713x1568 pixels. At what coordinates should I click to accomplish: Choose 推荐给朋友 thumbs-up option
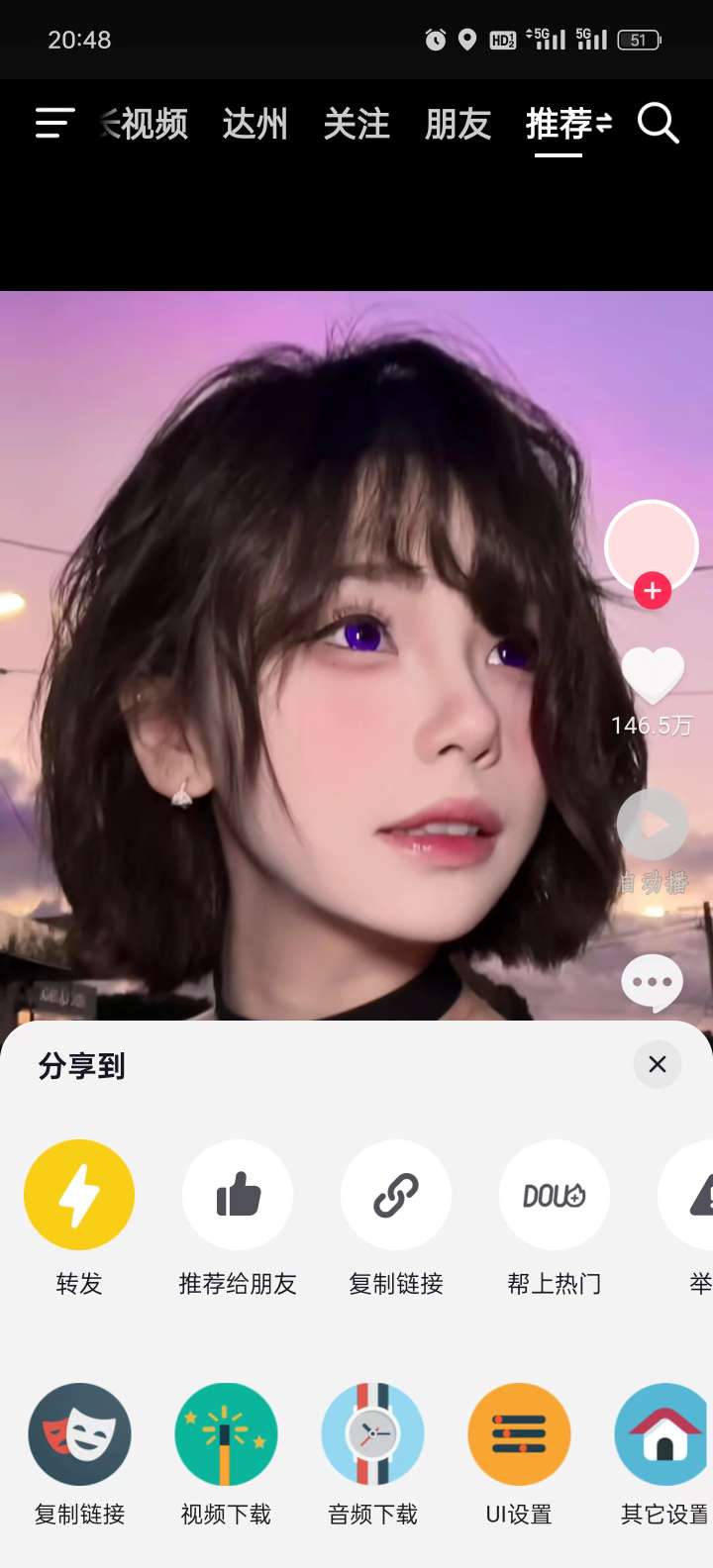click(x=238, y=1195)
